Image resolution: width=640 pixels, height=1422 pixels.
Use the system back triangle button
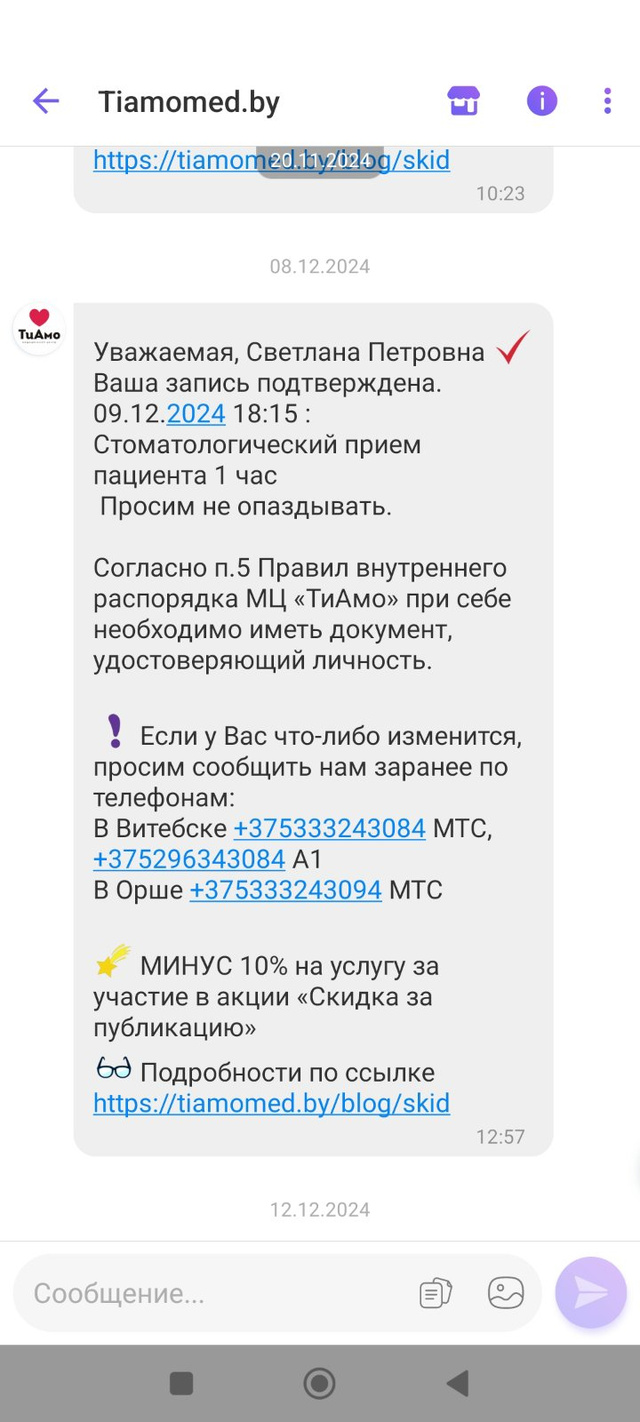pyautogui.click(x=457, y=1383)
